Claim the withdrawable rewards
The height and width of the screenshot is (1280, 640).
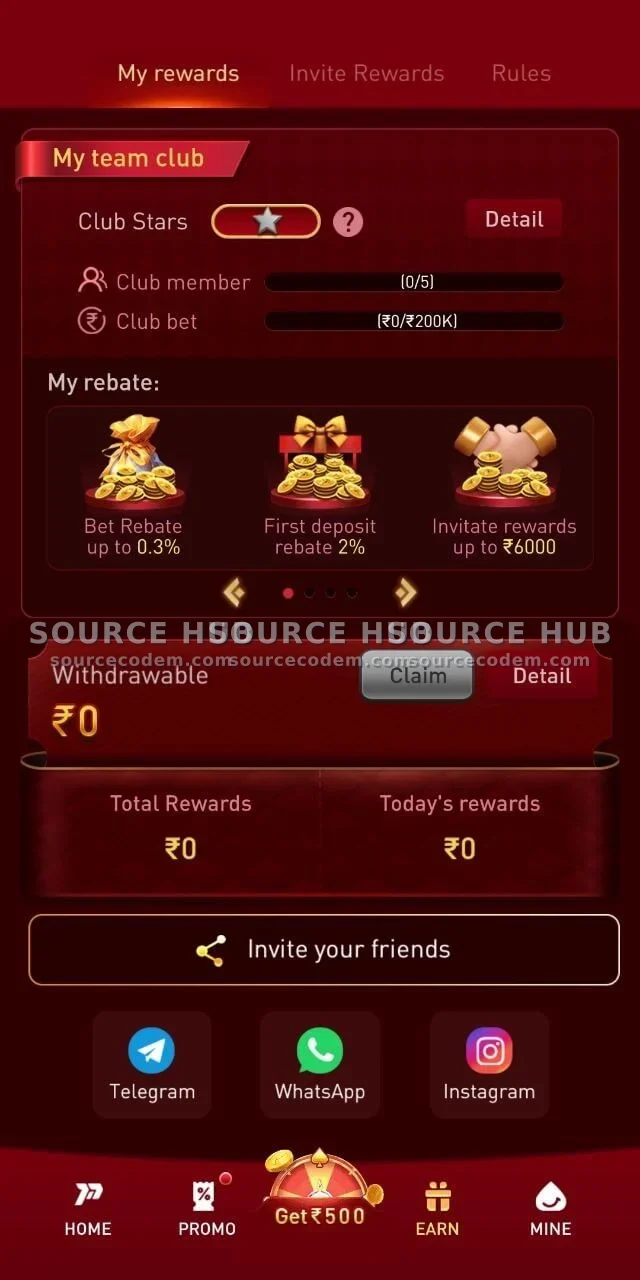click(x=417, y=676)
